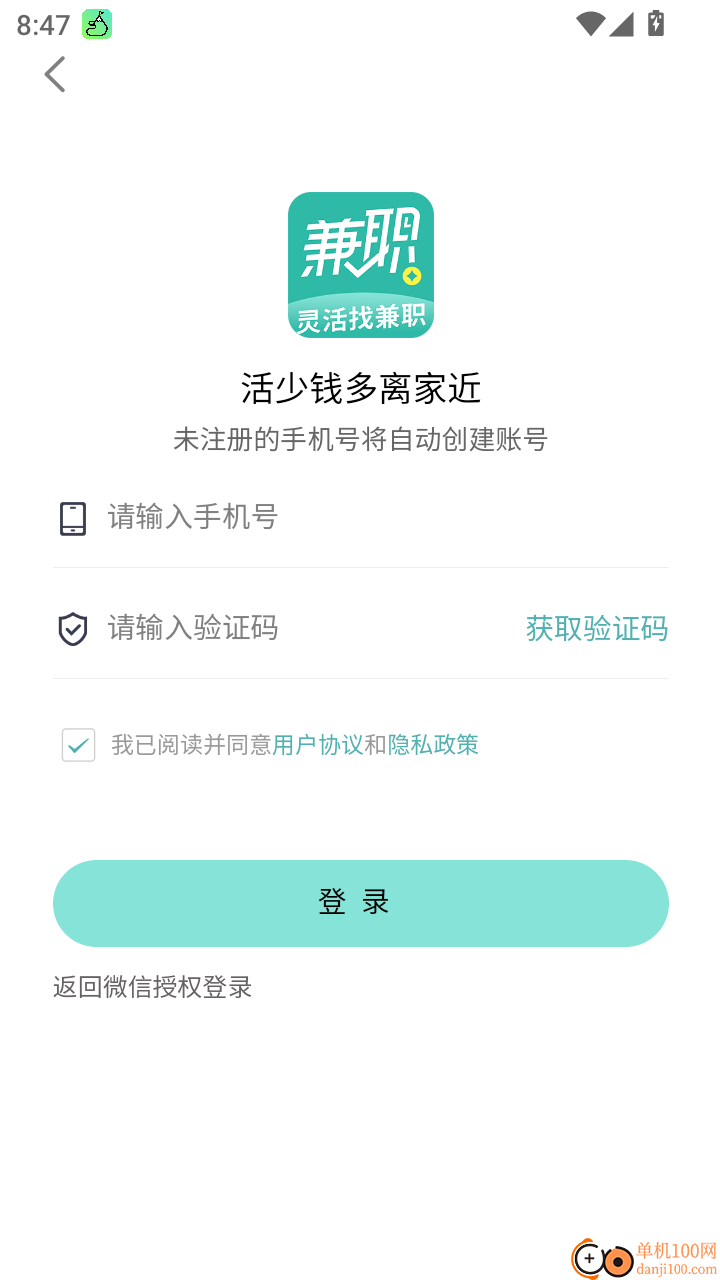Click the back arrow at top left
Image resolution: width=720 pixels, height=1280 pixels.
55,74
